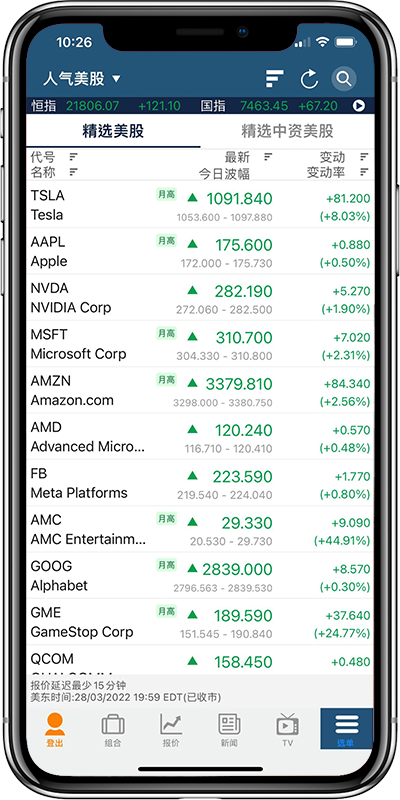Open the AMZN Amazon.com row
Image resolution: width=400 pixels, height=800 pixels.
pos(200,391)
